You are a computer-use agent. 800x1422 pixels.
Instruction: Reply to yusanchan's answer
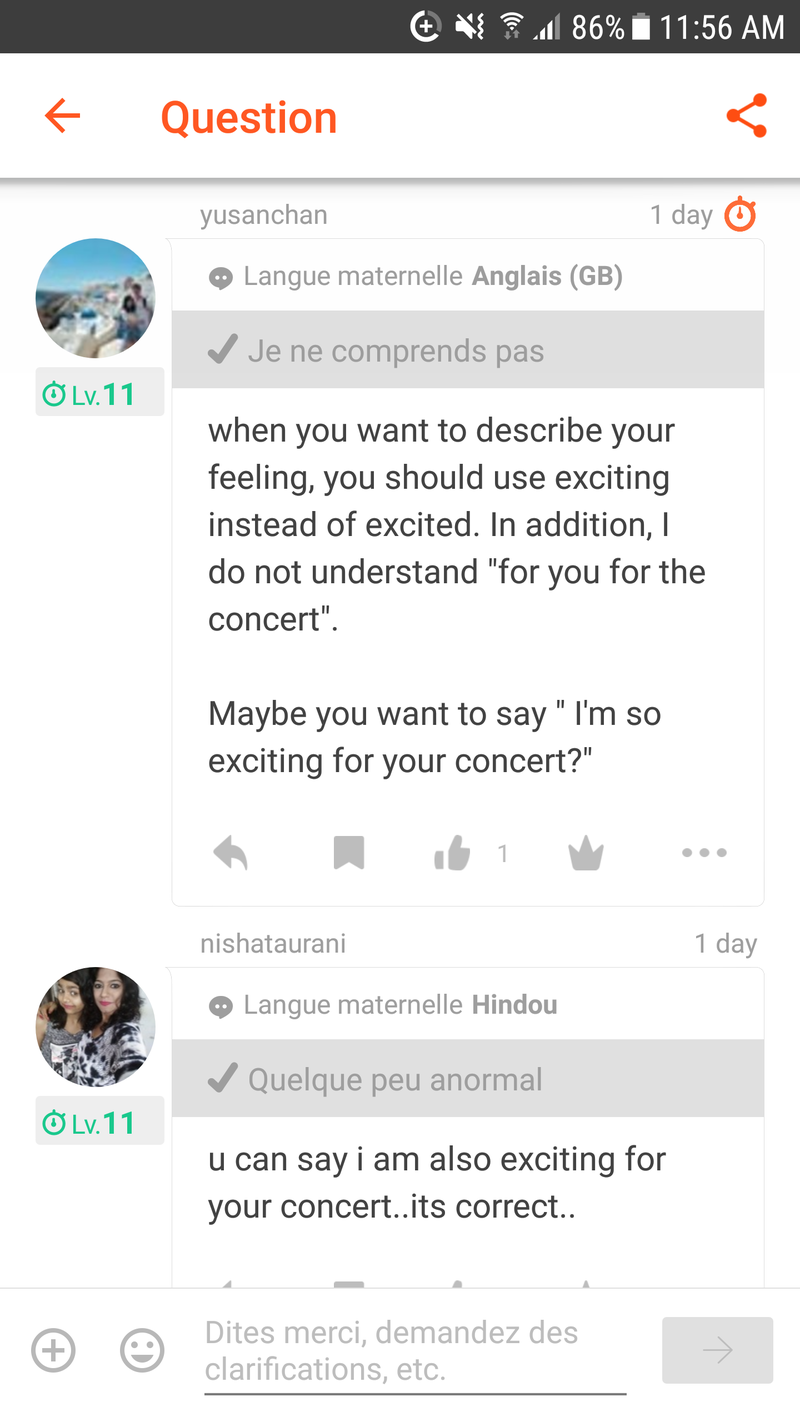click(231, 853)
